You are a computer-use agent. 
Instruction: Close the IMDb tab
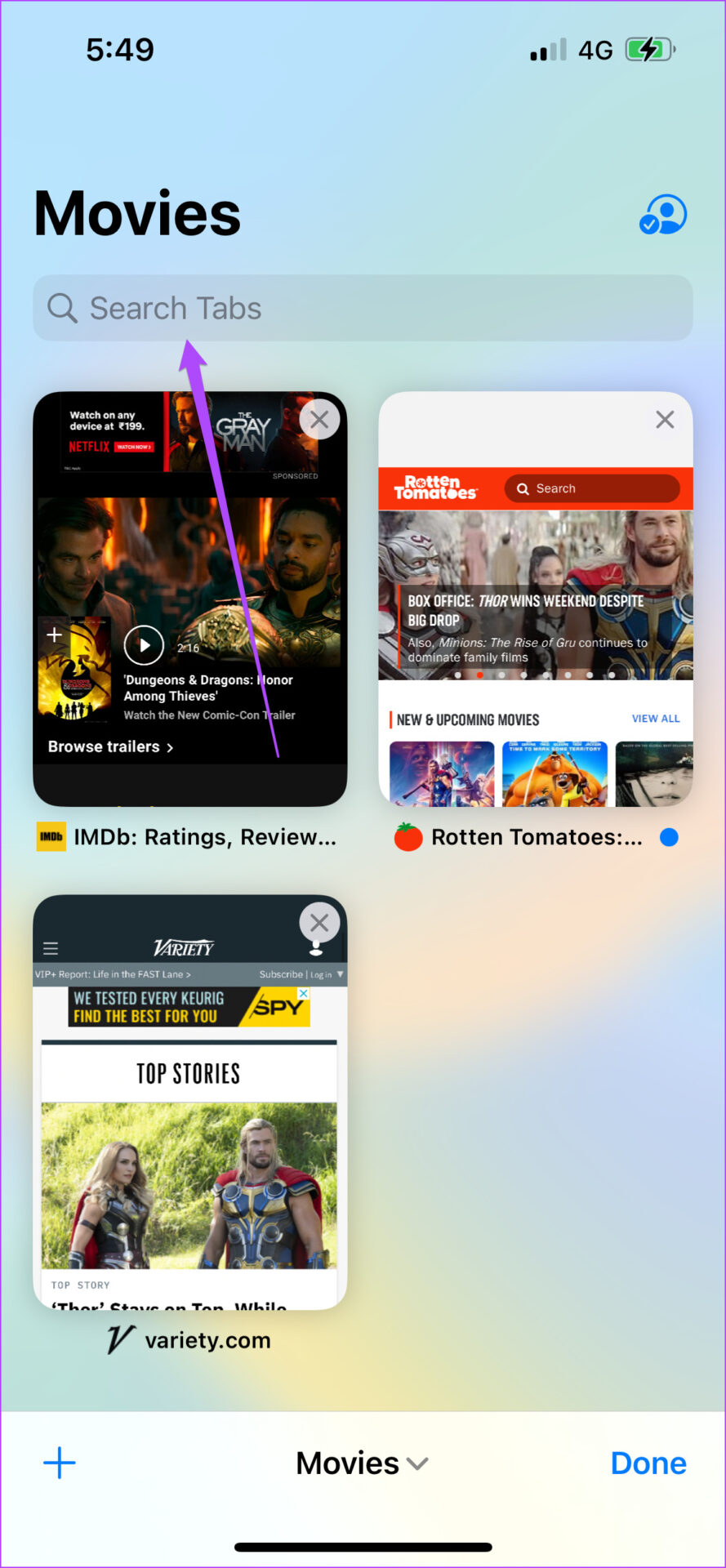(x=319, y=420)
